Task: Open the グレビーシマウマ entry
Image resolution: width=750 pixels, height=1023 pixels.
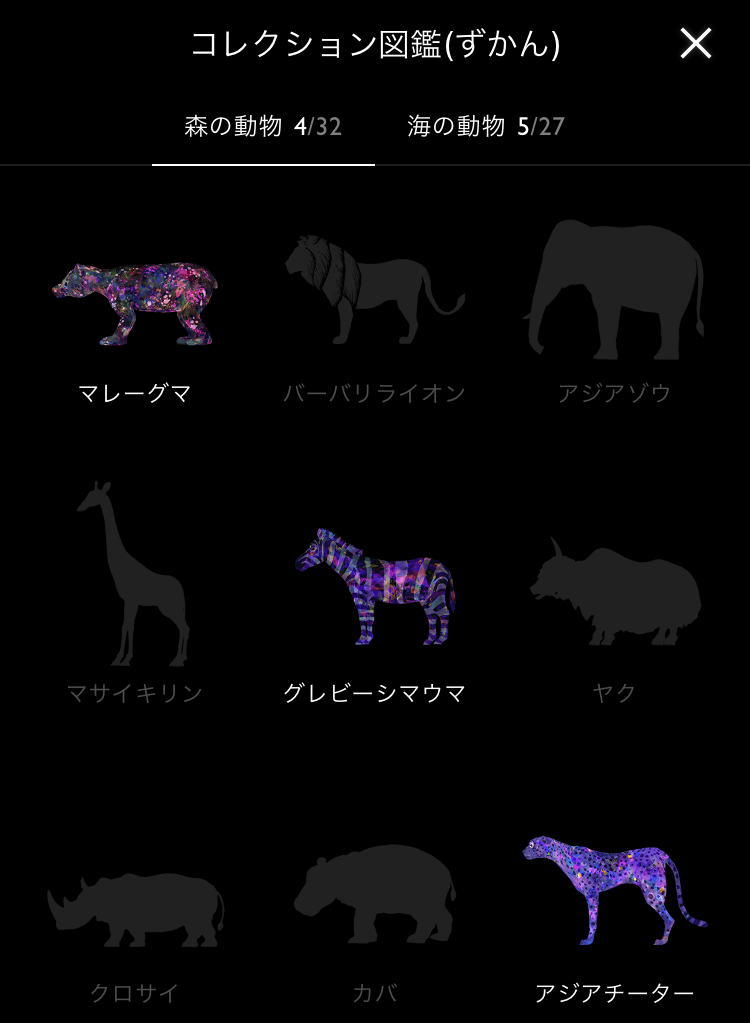Action: pos(375,587)
